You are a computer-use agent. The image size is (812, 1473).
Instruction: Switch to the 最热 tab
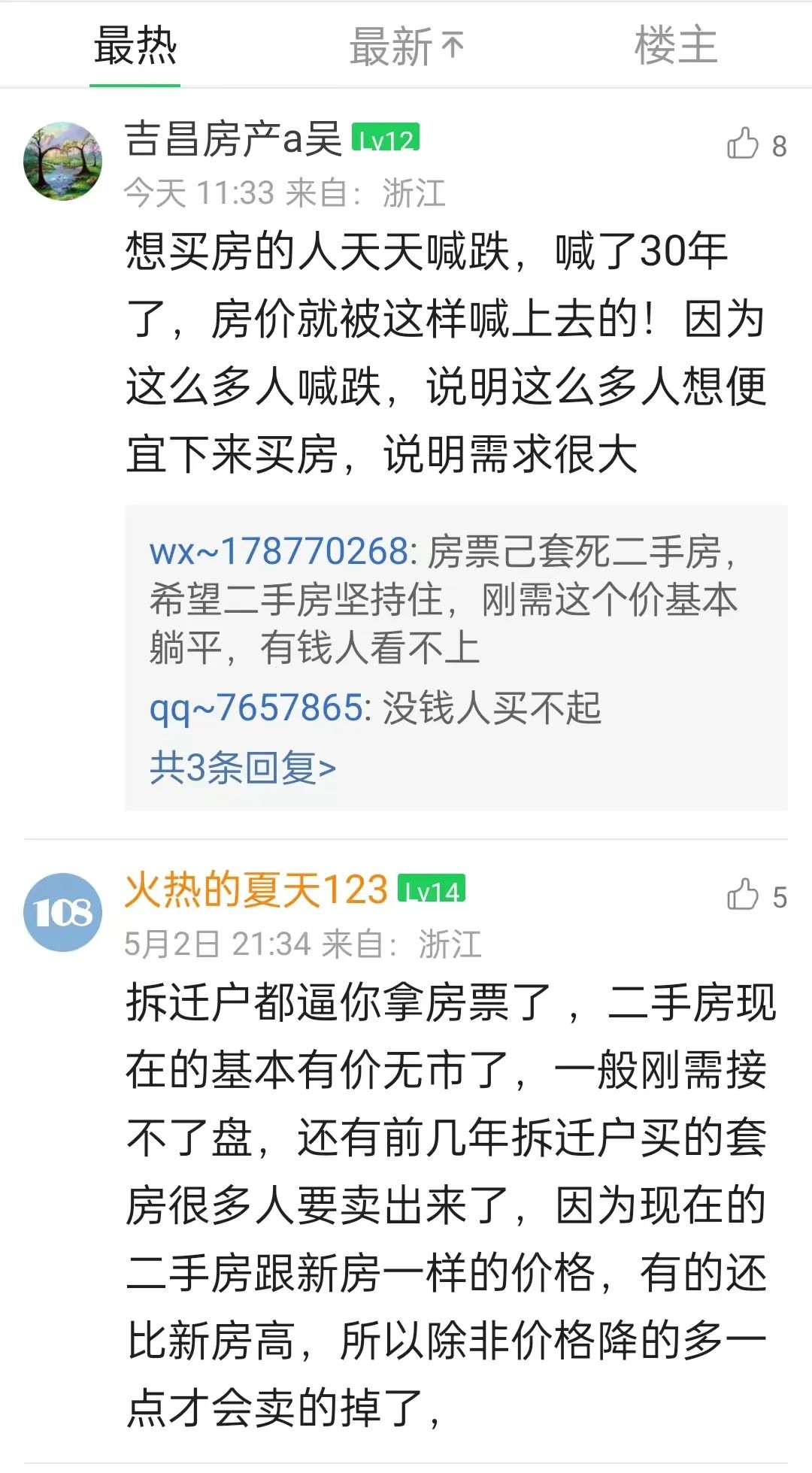click(135, 46)
